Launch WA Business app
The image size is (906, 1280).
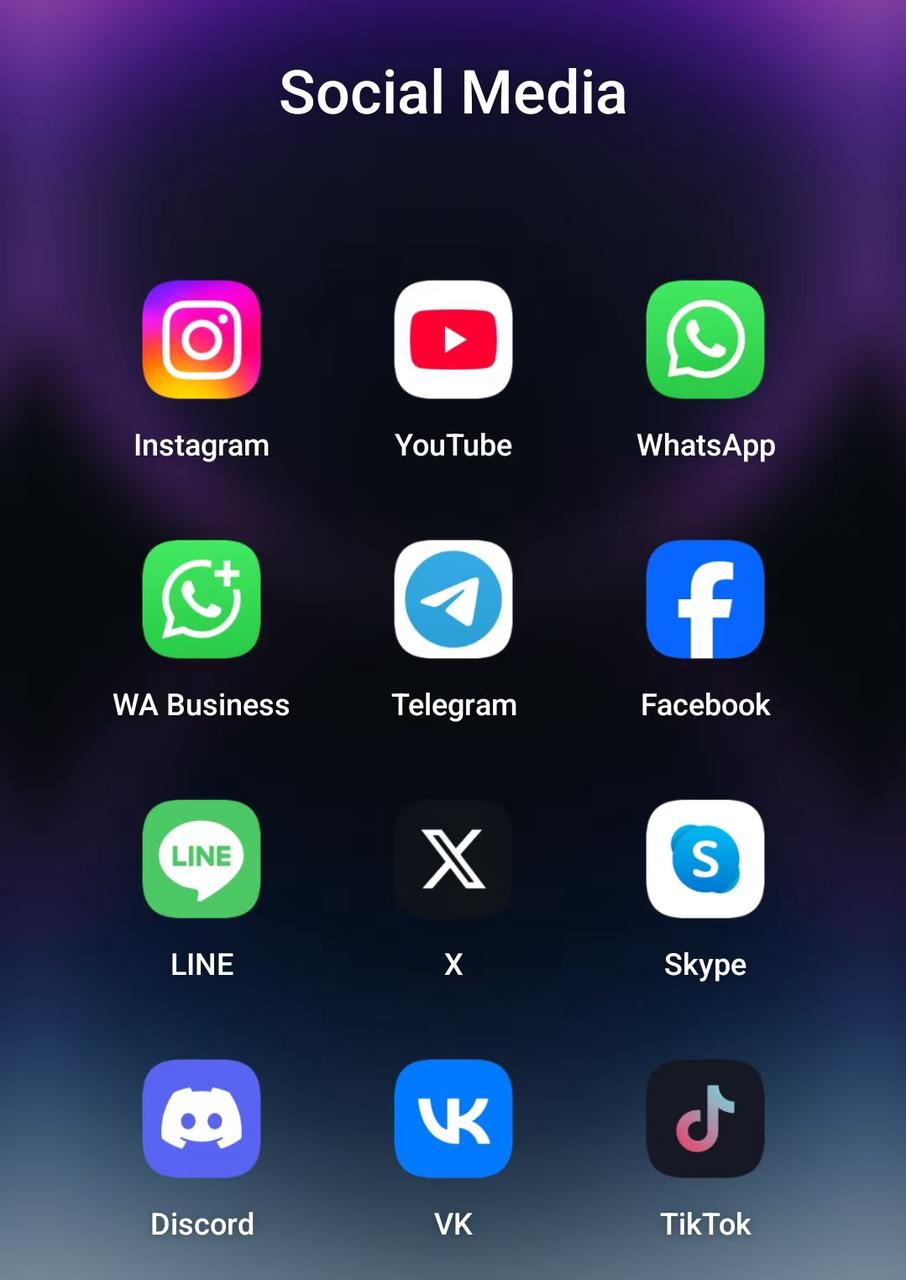201,599
